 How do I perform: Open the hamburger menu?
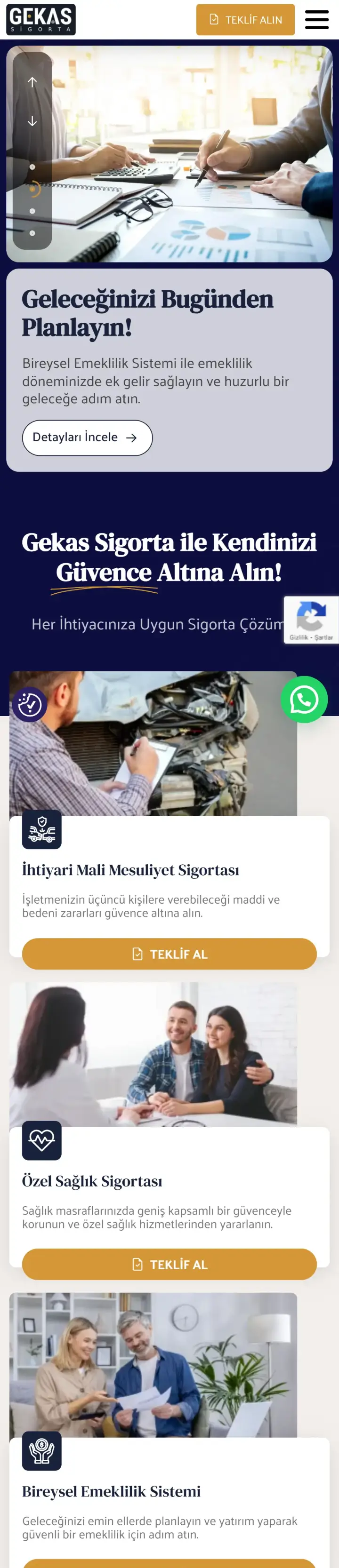point(316,19)
